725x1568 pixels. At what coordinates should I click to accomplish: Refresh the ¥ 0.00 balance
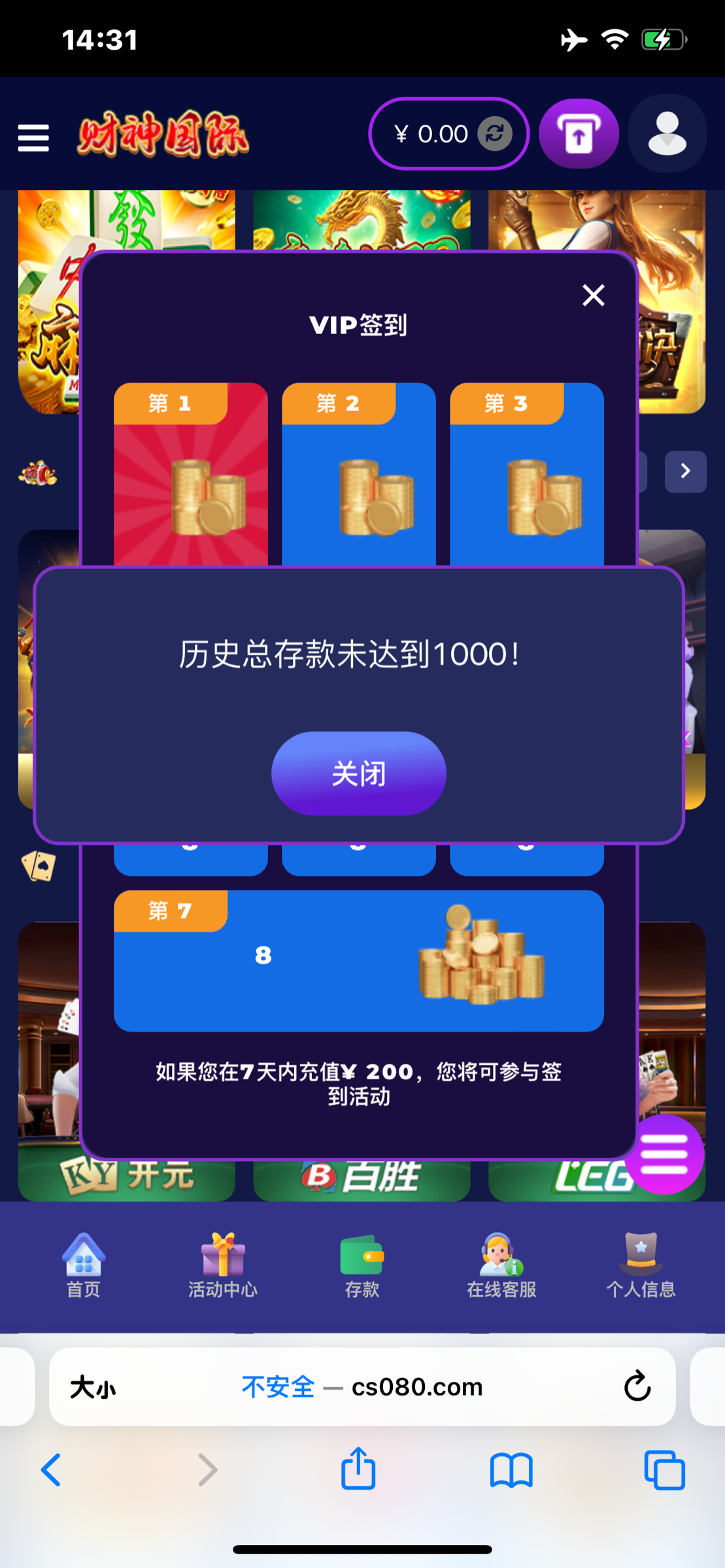tap(494, 134)
